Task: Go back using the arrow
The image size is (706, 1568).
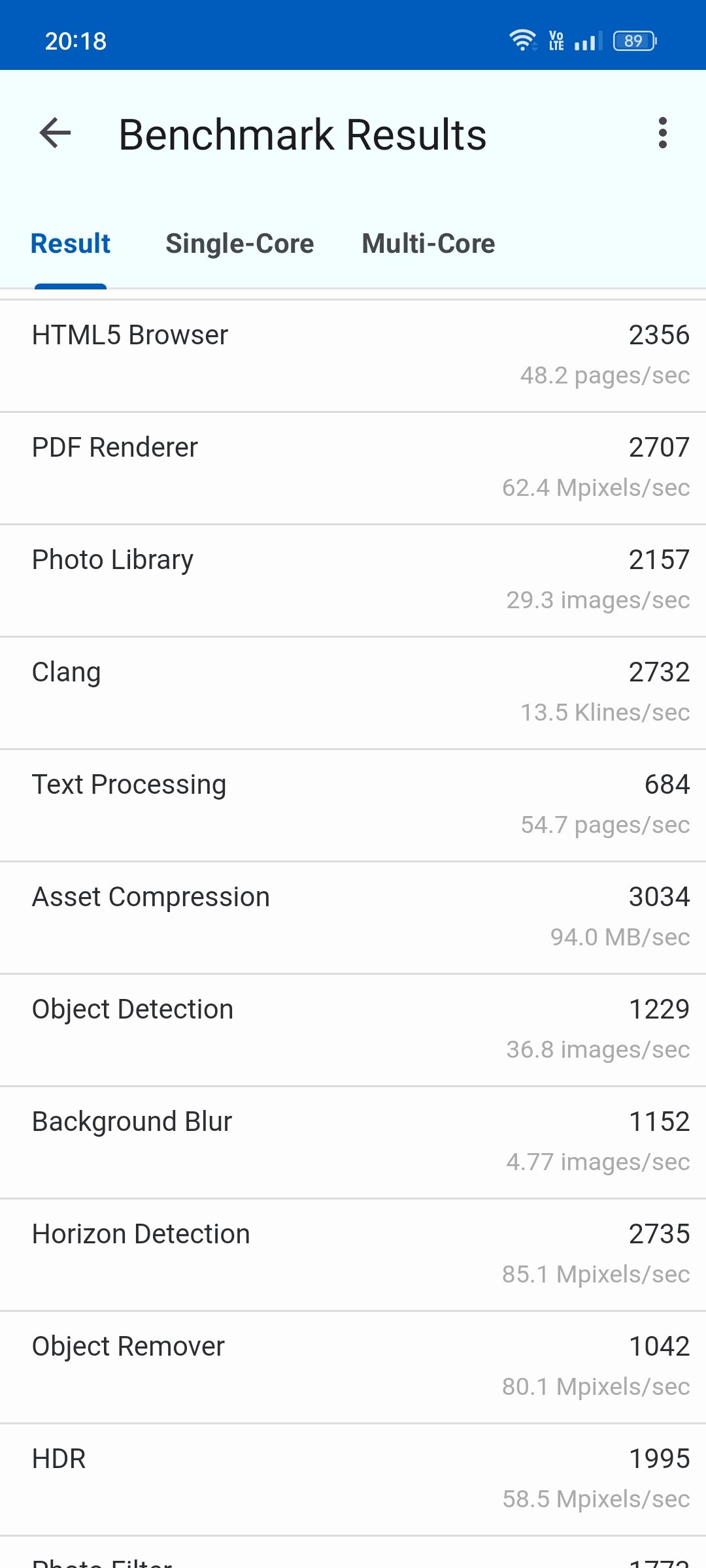Action: point(55,133)
